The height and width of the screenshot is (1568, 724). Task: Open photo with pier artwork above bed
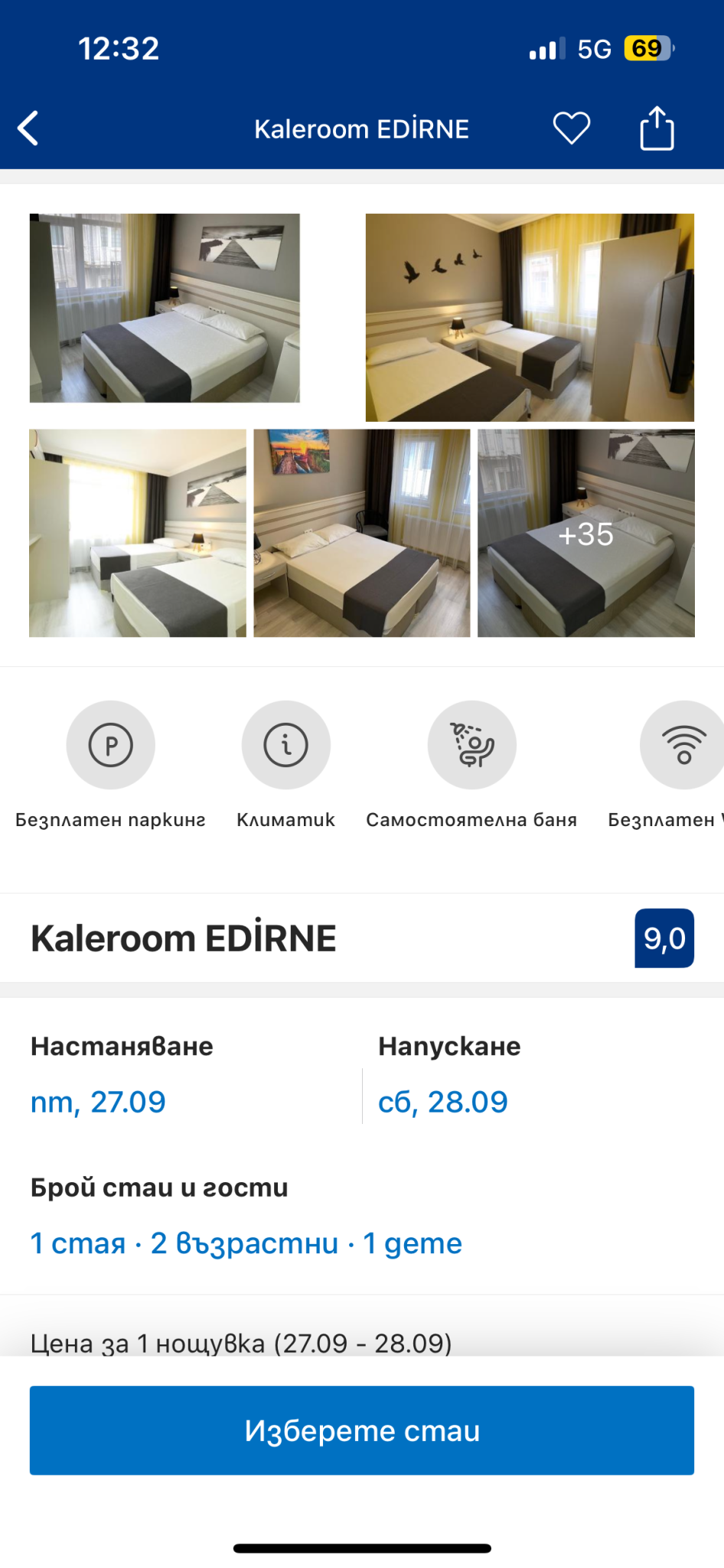pyautogui.click(x=165, y=308)
